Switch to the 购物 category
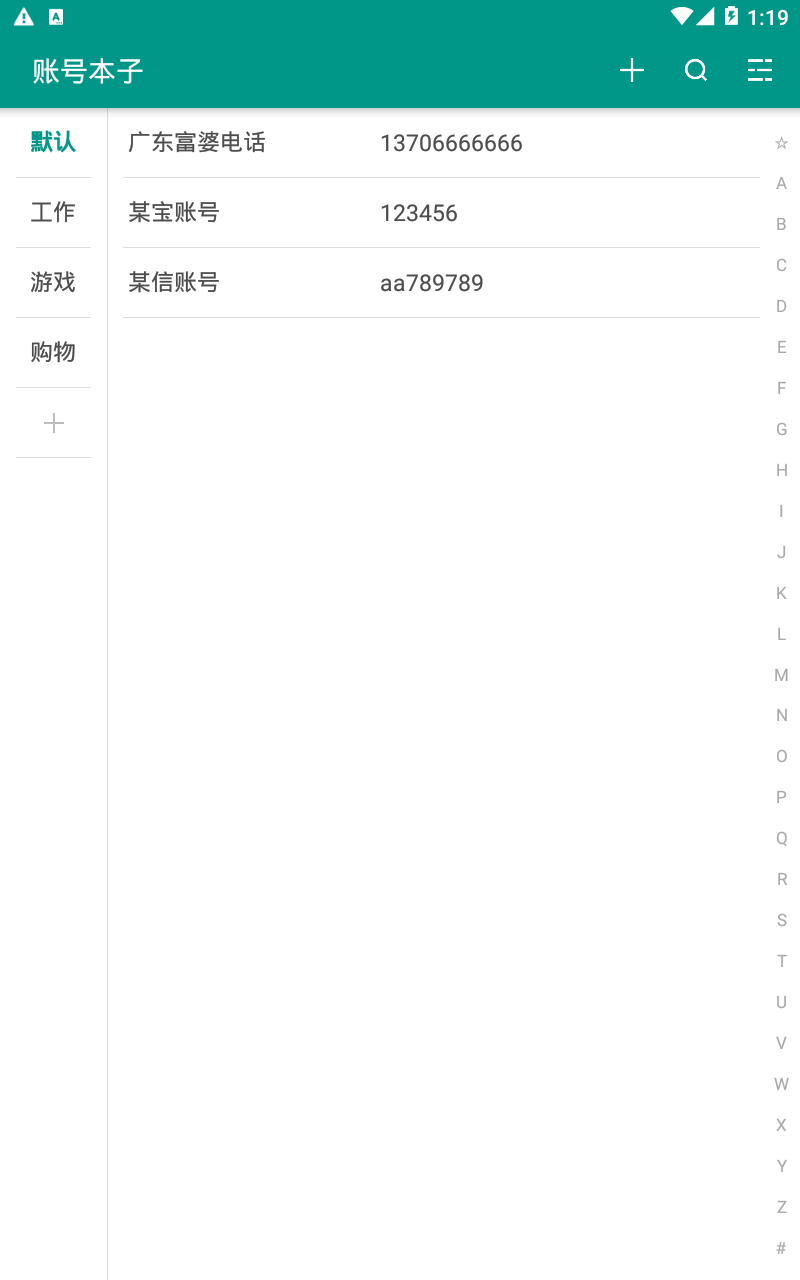Image resolution: width=800 pixels, height=1280 pixels. click(x=53, y=352)
